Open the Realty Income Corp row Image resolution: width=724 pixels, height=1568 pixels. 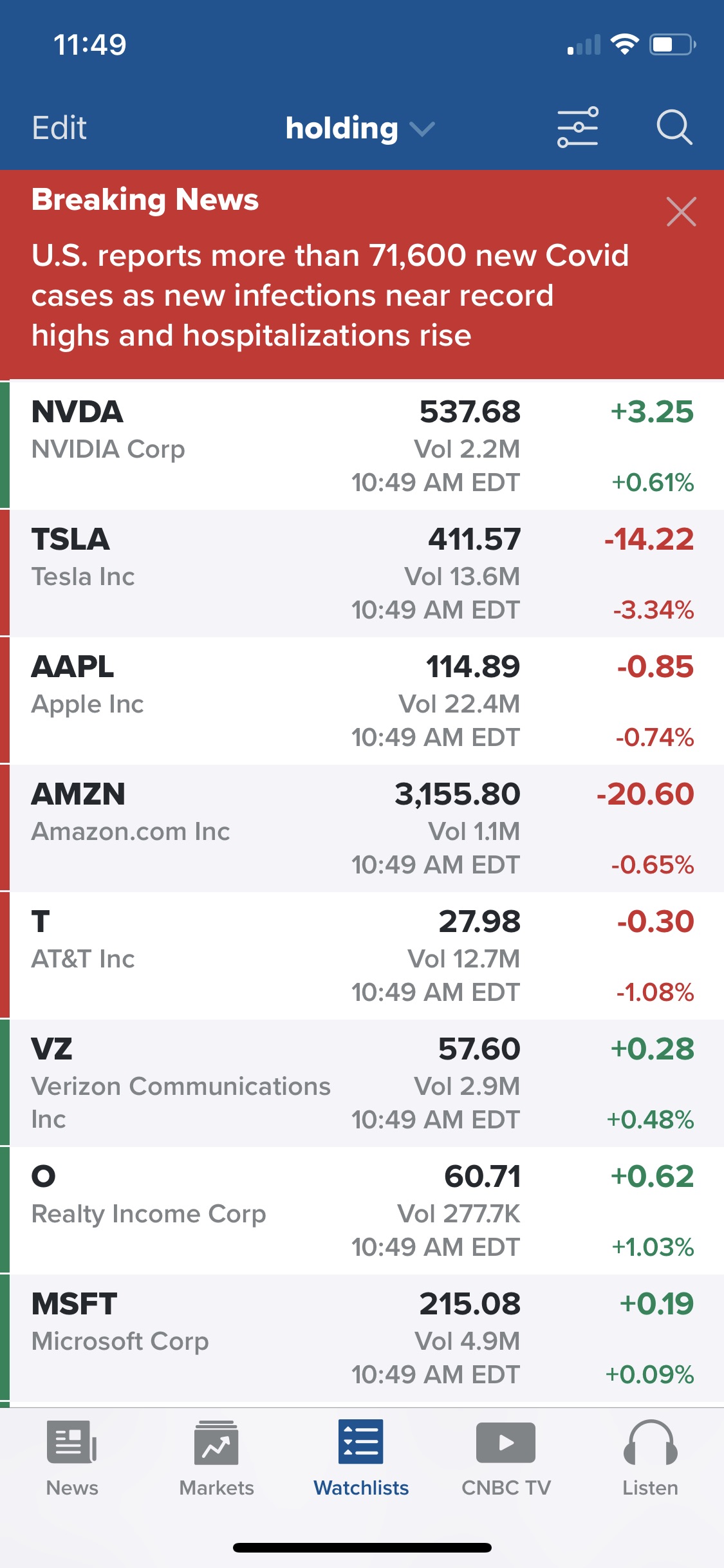tap(362, 1209)
